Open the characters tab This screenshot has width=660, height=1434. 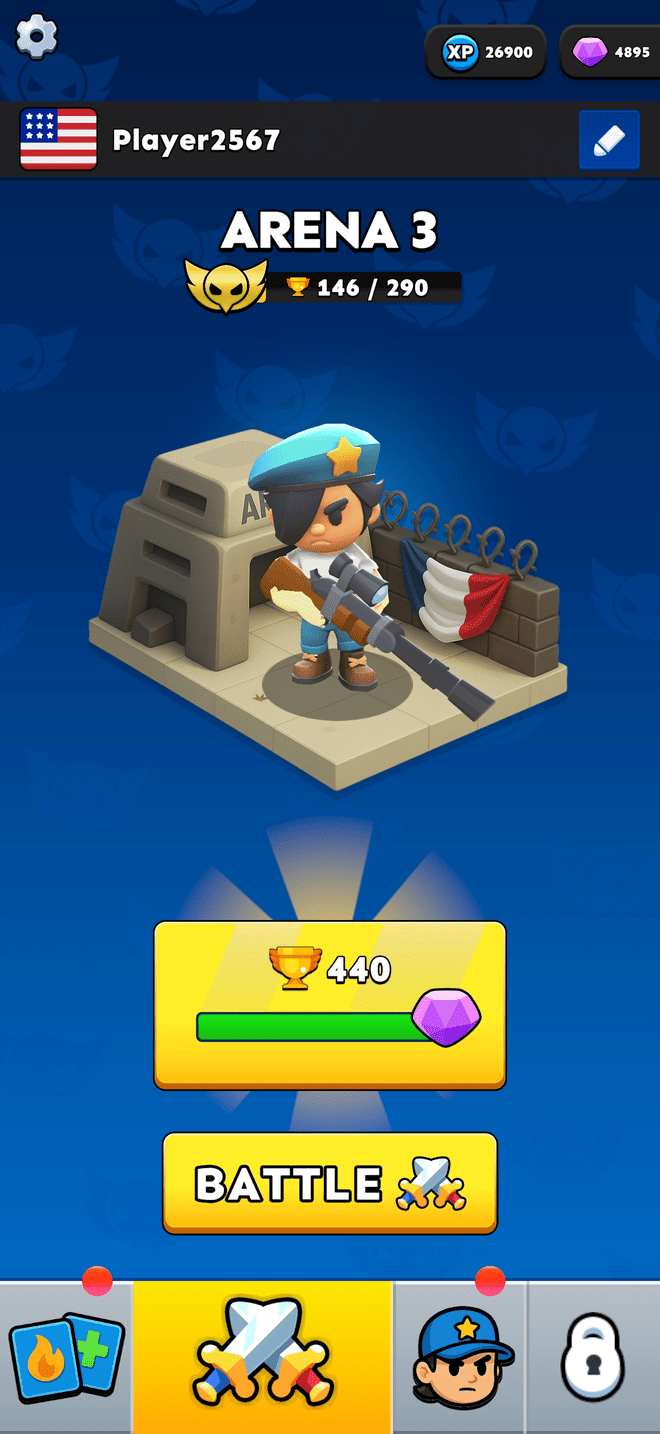[460, 1358]
